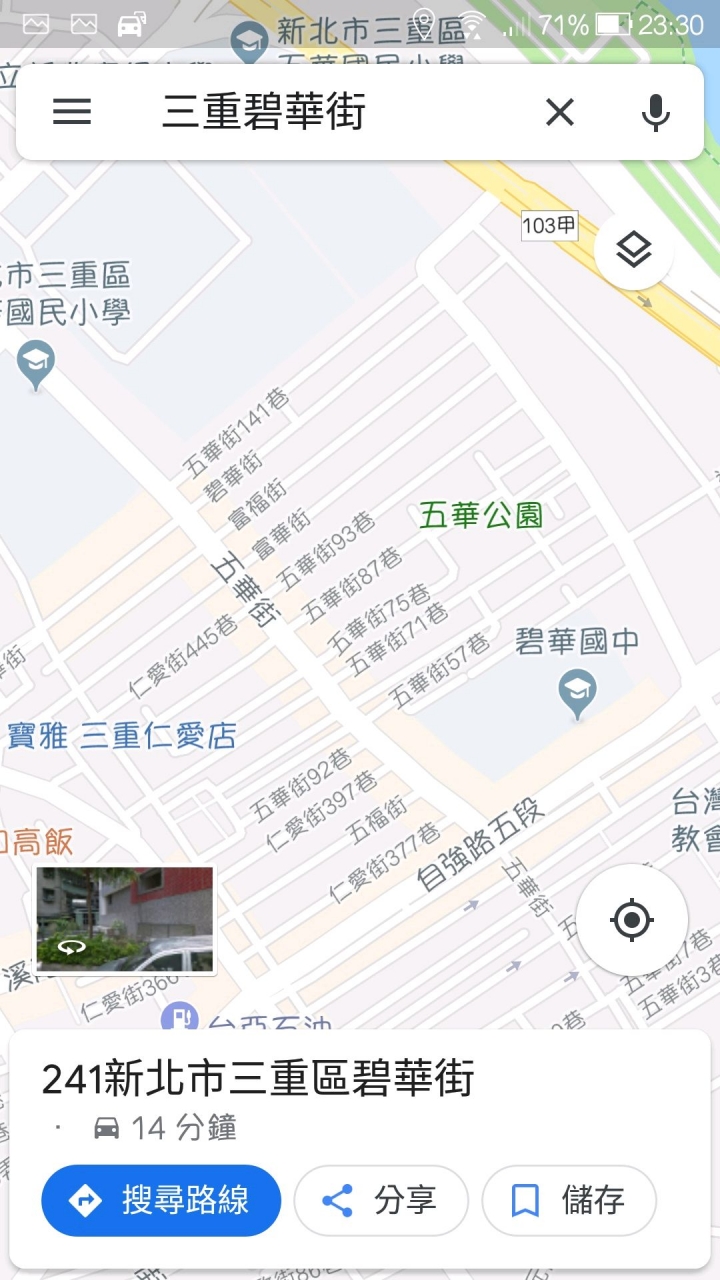Open the 241新北市三重區碧華街 place card
The image size is (720, 1280).
pos(258,1080)
